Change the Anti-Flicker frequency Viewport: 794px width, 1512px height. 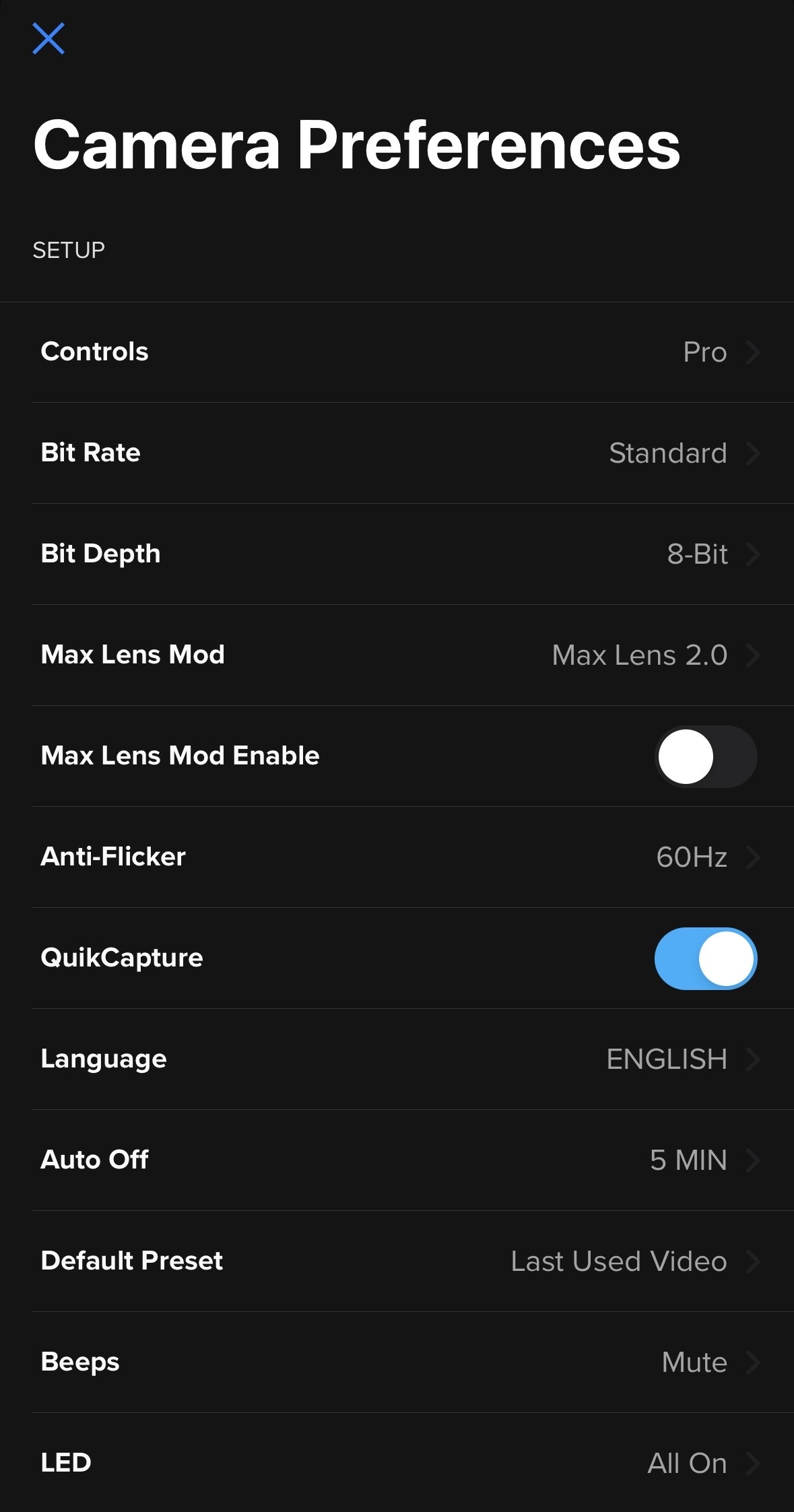click(753, 857)
